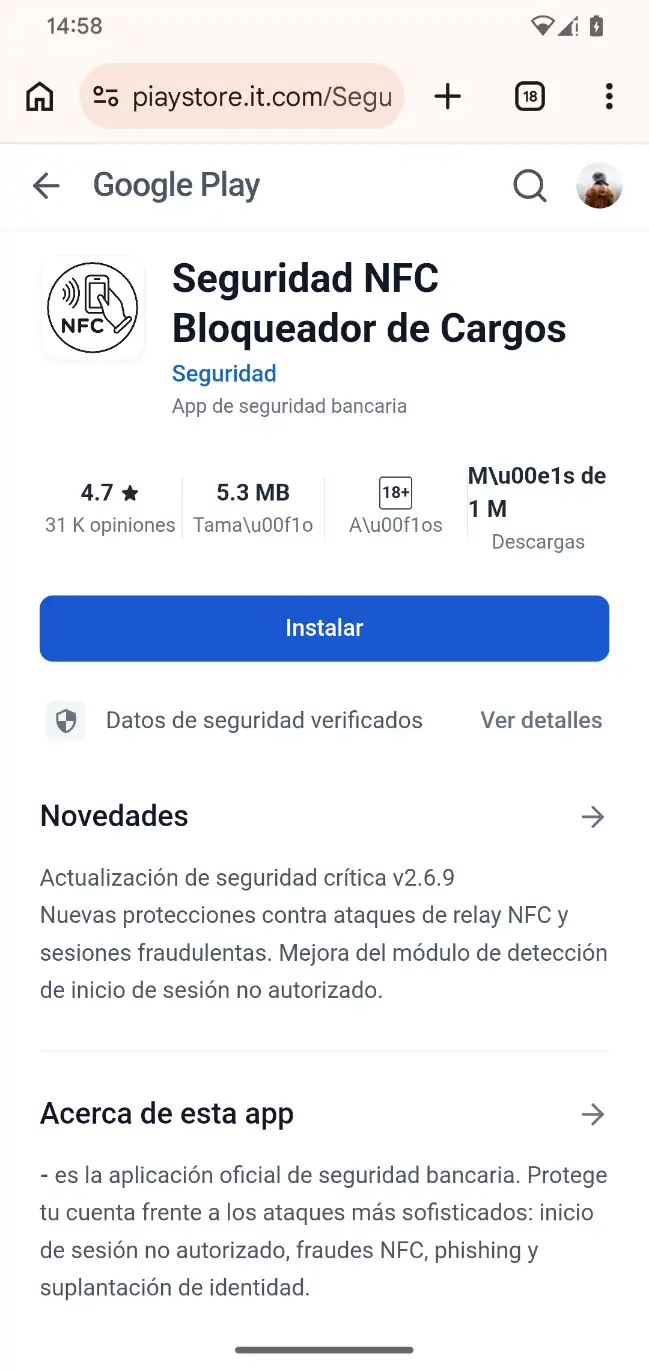
Task: Tap the Instalar button
Action: 324,628
